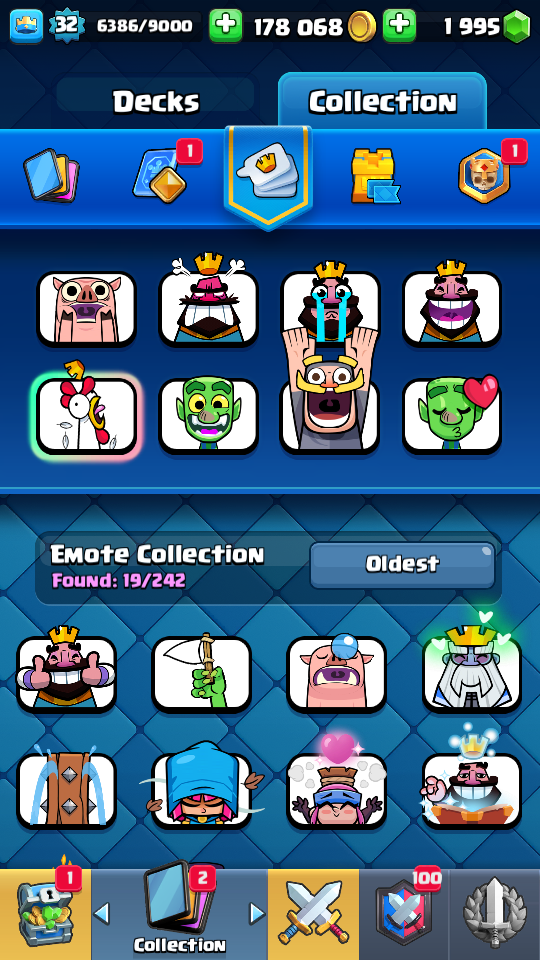Open the clan shield tab
This screenshot has height=960, width=540.
pos(404,913)
